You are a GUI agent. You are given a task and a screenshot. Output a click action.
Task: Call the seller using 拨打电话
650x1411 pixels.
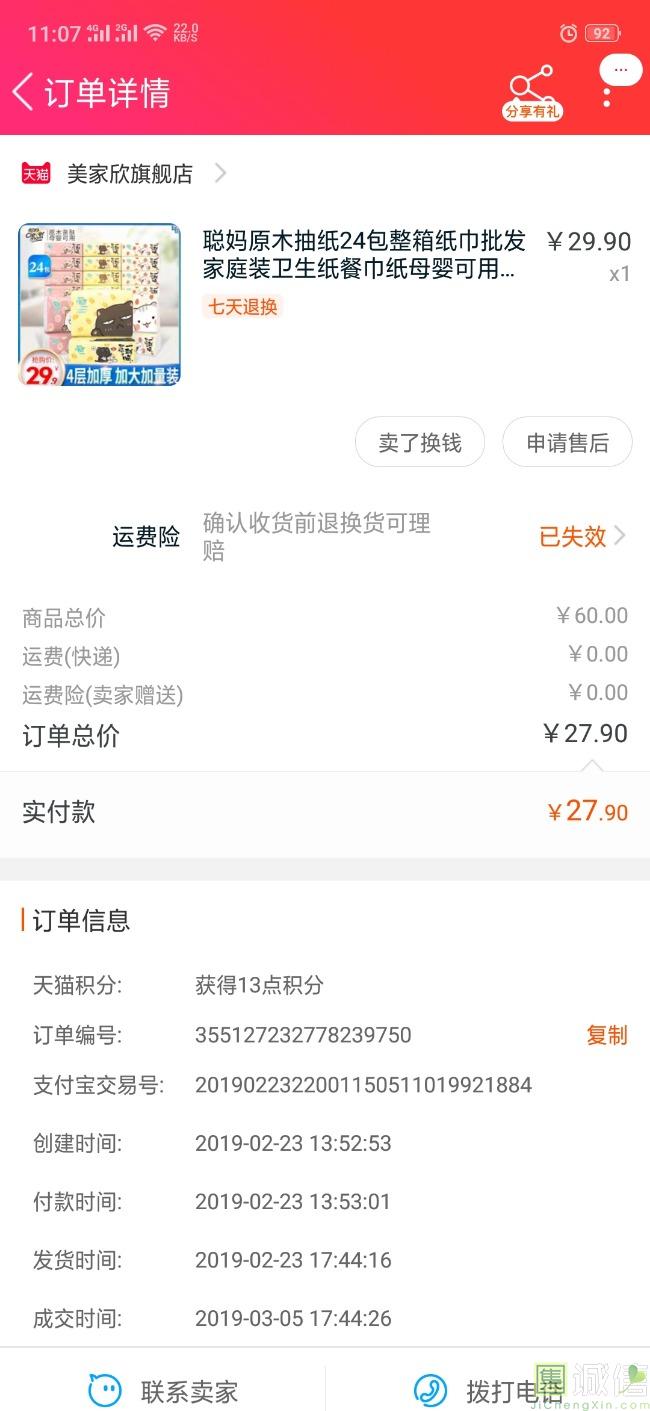pyautogui.click(x=489, y=1390)
